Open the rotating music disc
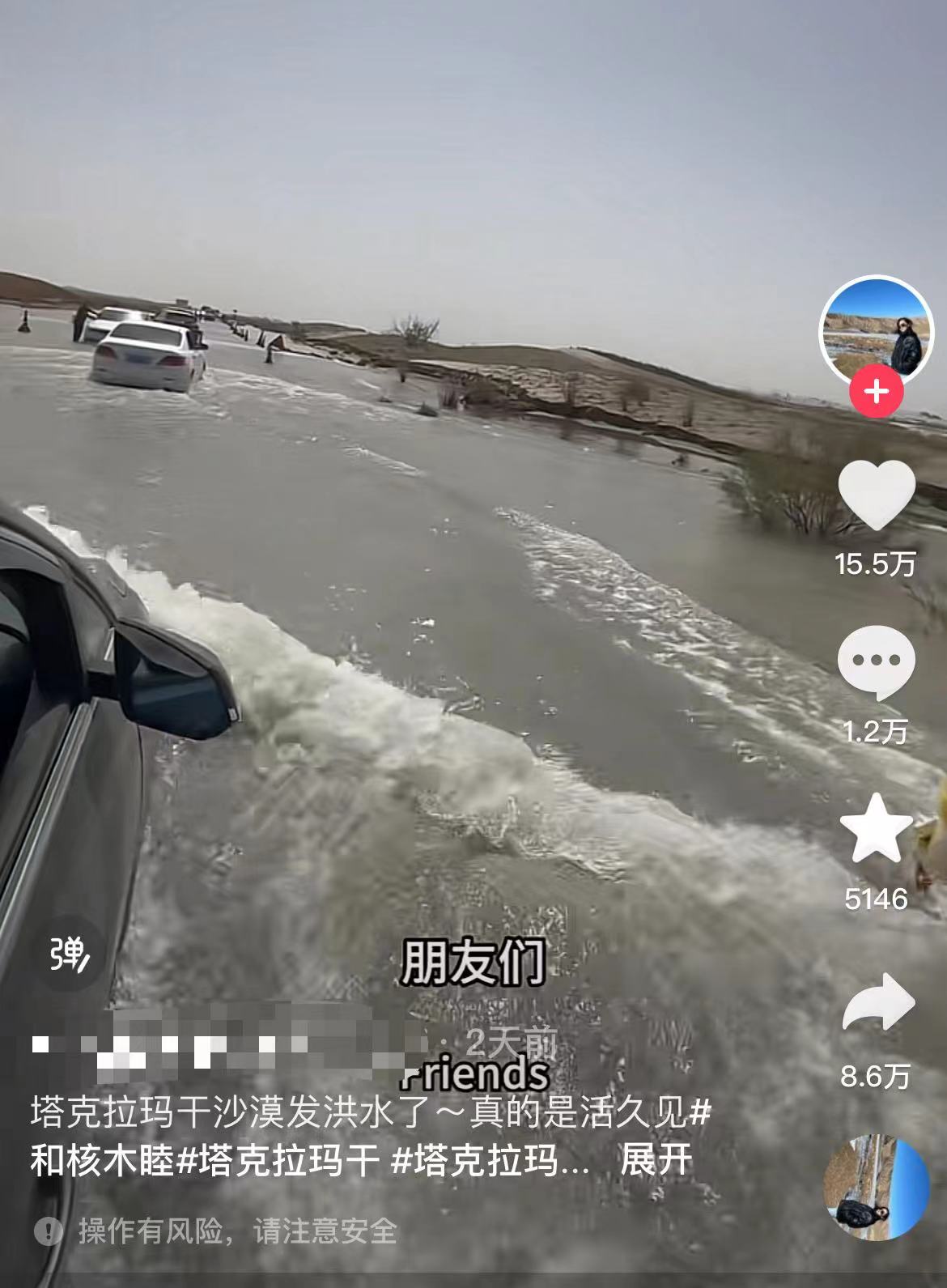The width and height of the screenshot is (947, 1288). click(877, 1187)
